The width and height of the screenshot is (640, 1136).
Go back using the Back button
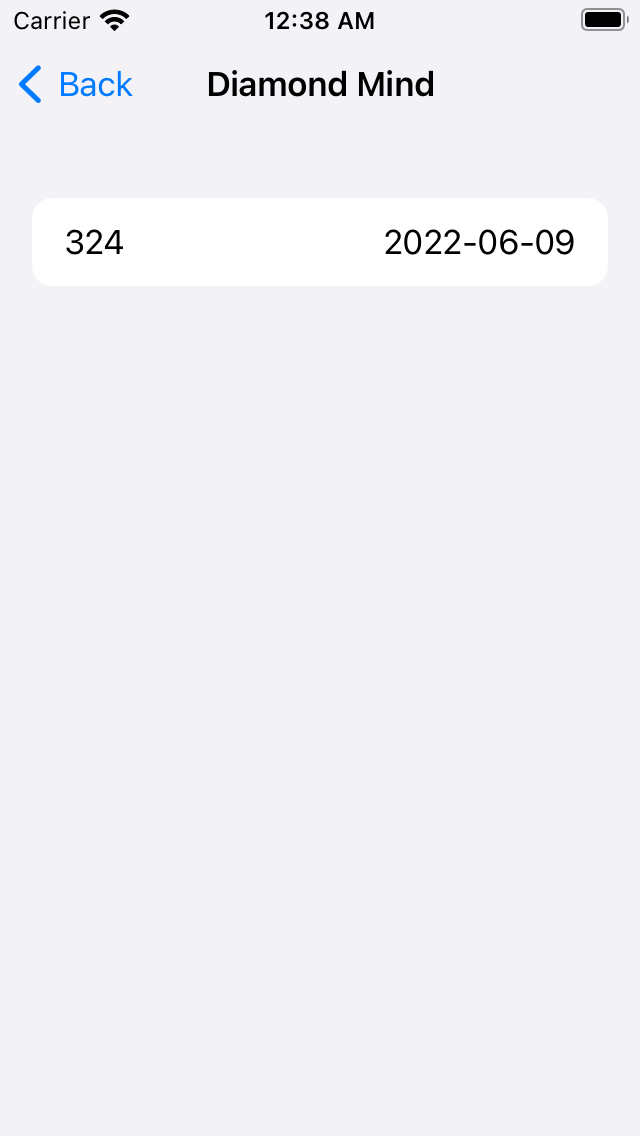tap(76, 85)
